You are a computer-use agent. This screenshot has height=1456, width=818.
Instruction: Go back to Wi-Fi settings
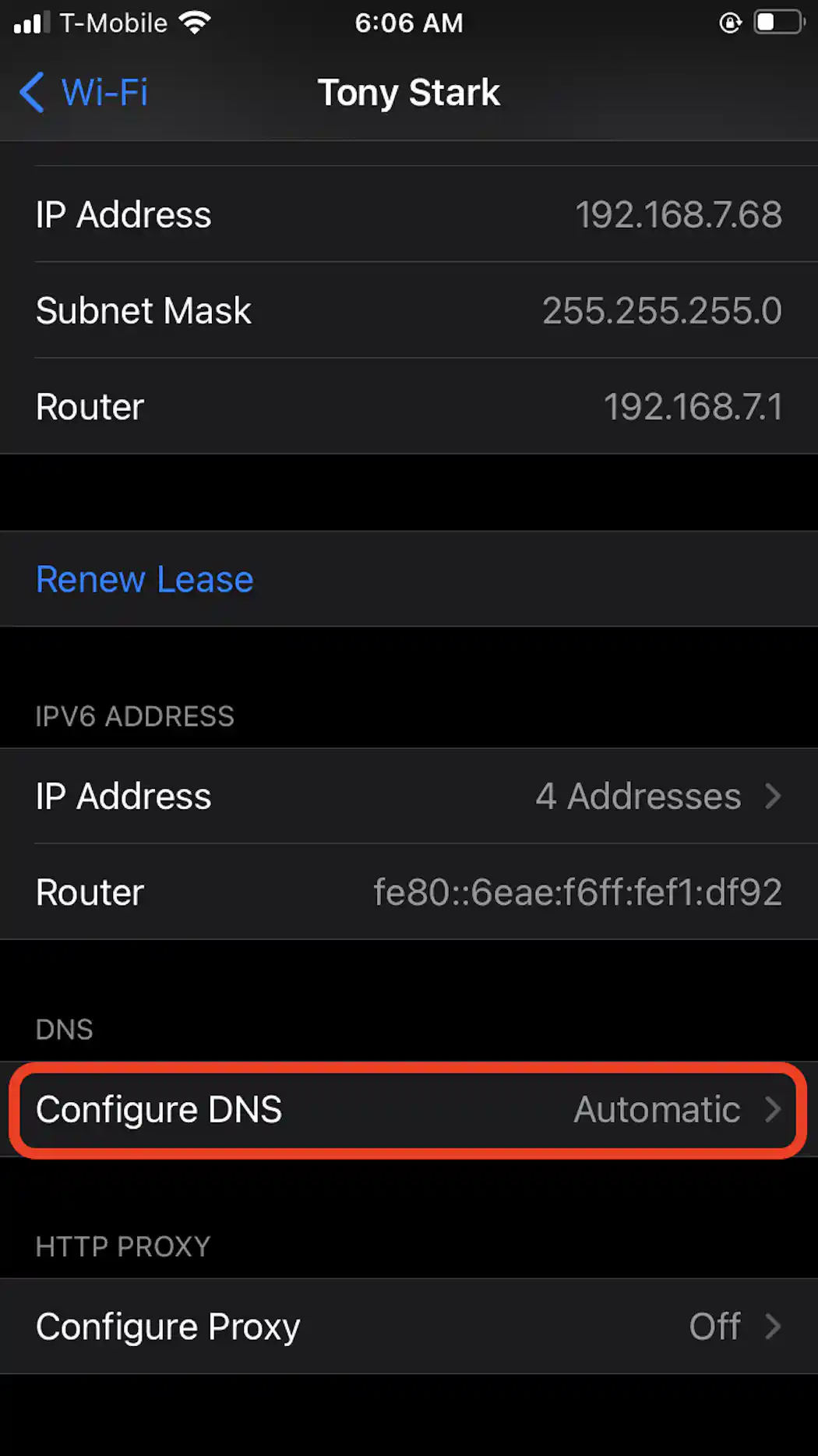pyautogui.click(x=84, y=92)
